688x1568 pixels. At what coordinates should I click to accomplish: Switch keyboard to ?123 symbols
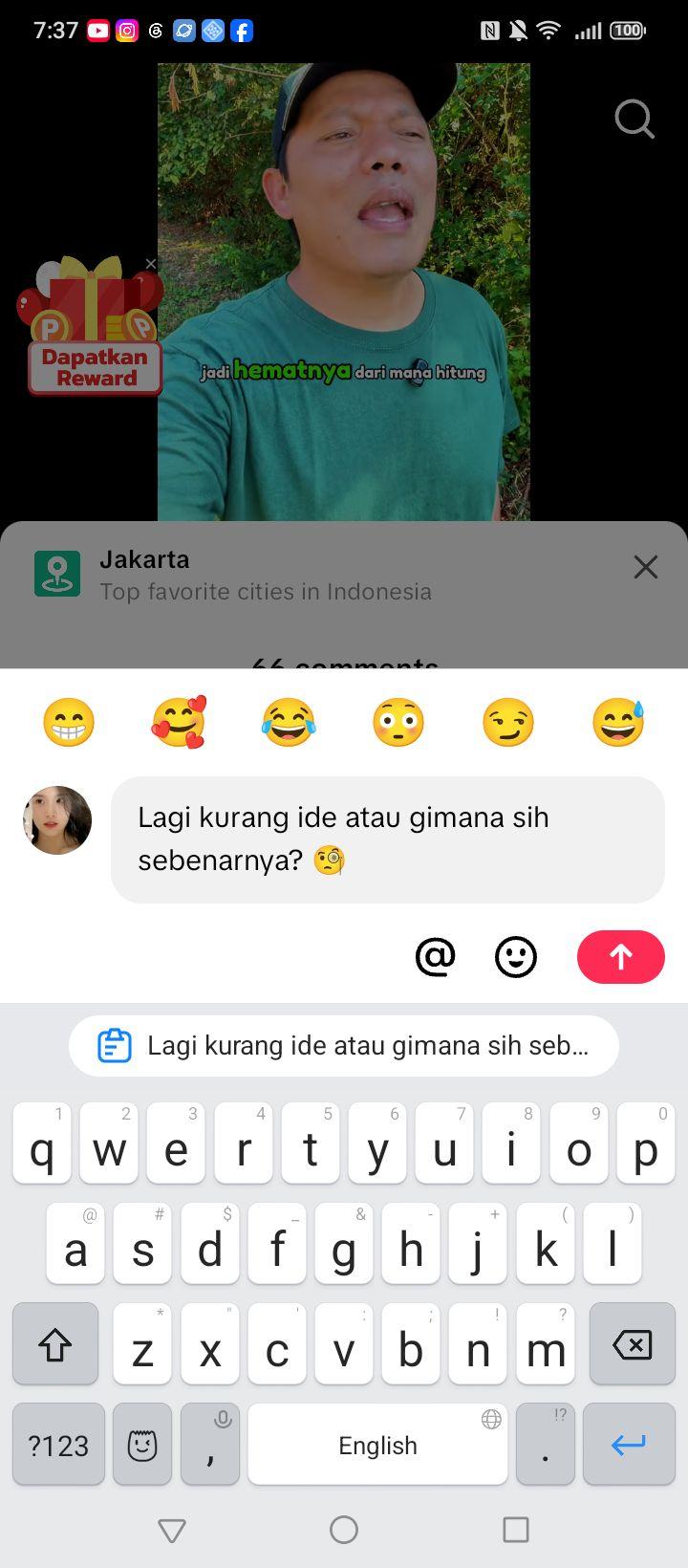[x=58, y=1445]
